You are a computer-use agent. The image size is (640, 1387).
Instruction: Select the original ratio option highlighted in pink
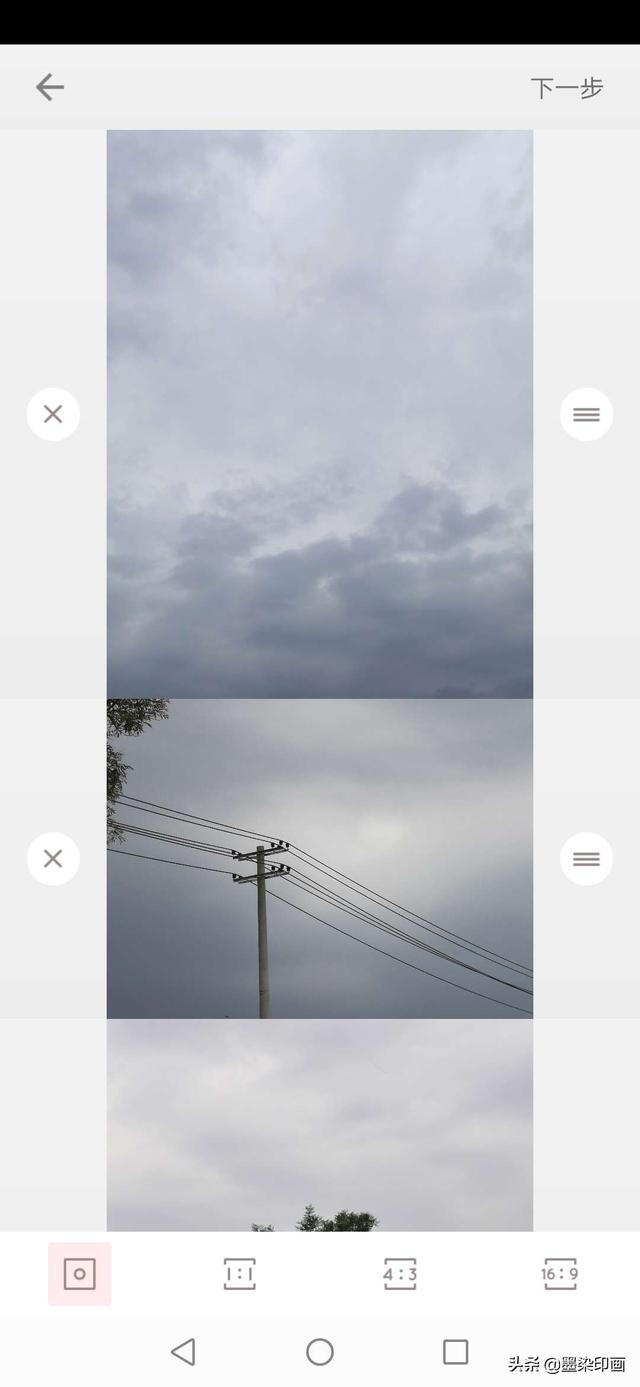pos(80,1274)
